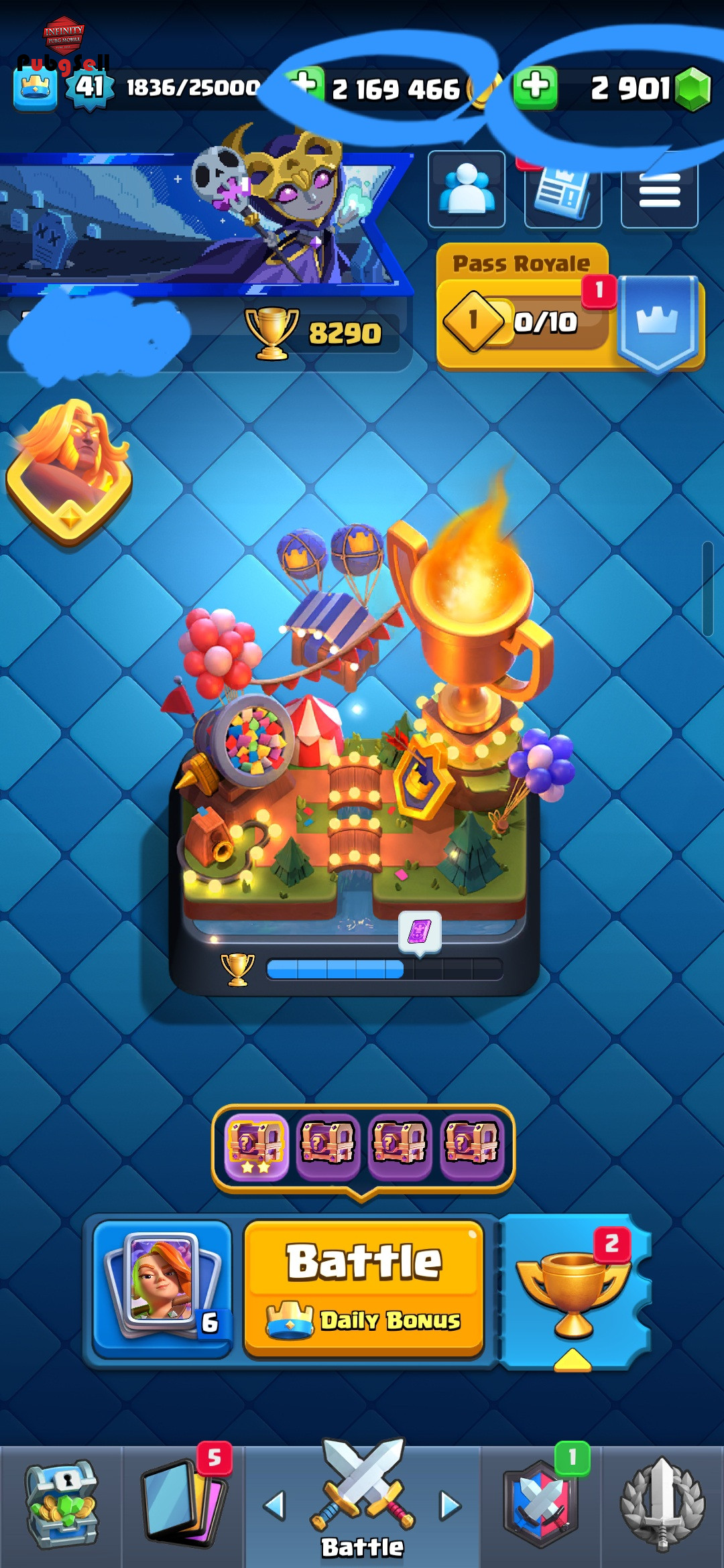Open the first chest with two stars
Screen dimensions: 724x1568
256,1147
